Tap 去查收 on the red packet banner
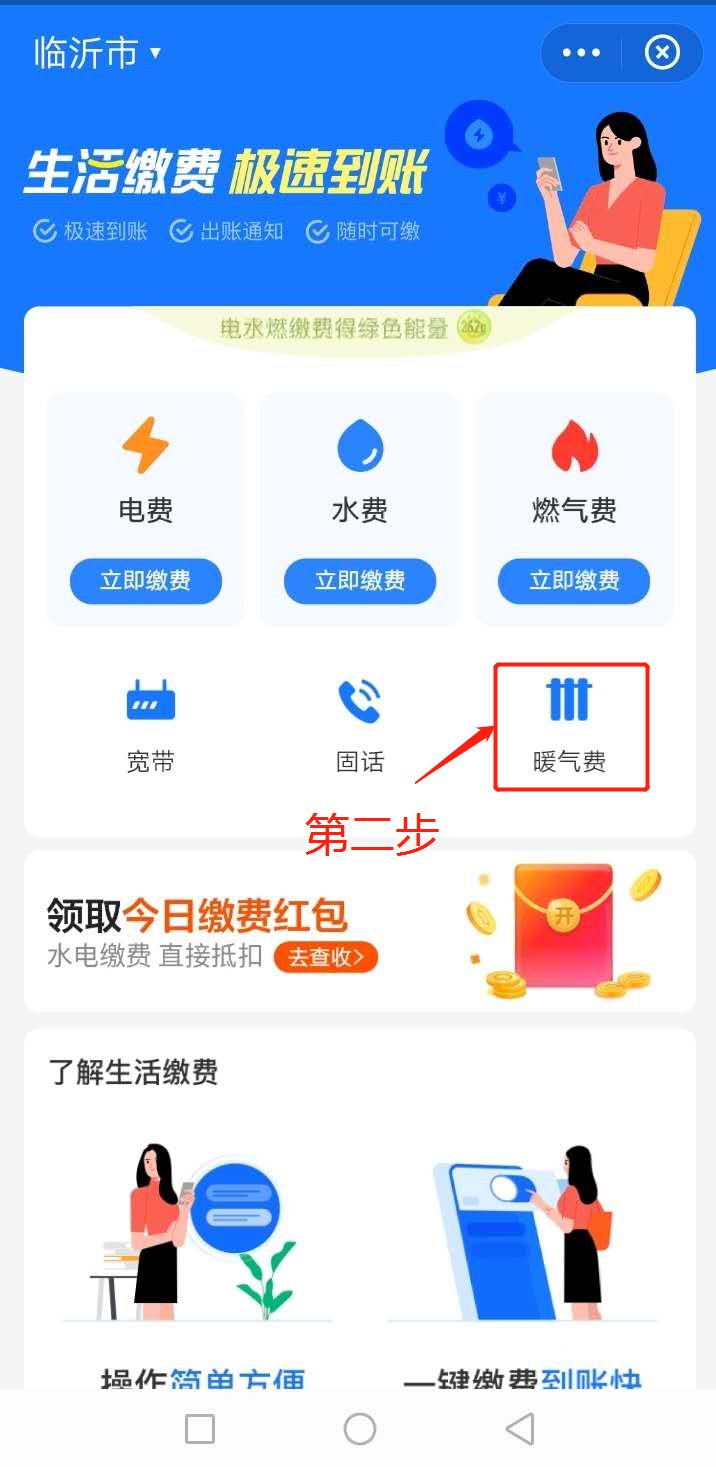Screen dimensions: 716x1467 point(326,957)
